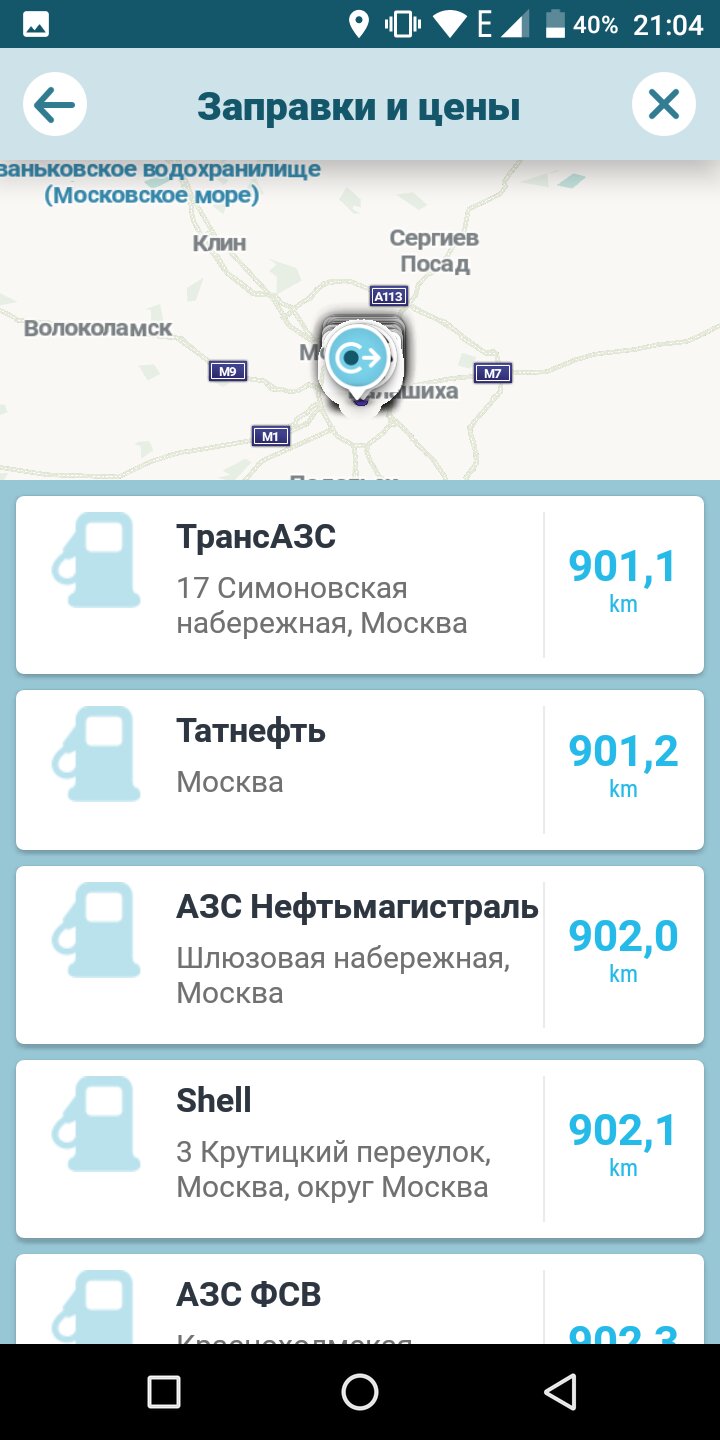720x1440 pixels.
Task: Open the ТрансАЗС station card
Action: point(360,585)
